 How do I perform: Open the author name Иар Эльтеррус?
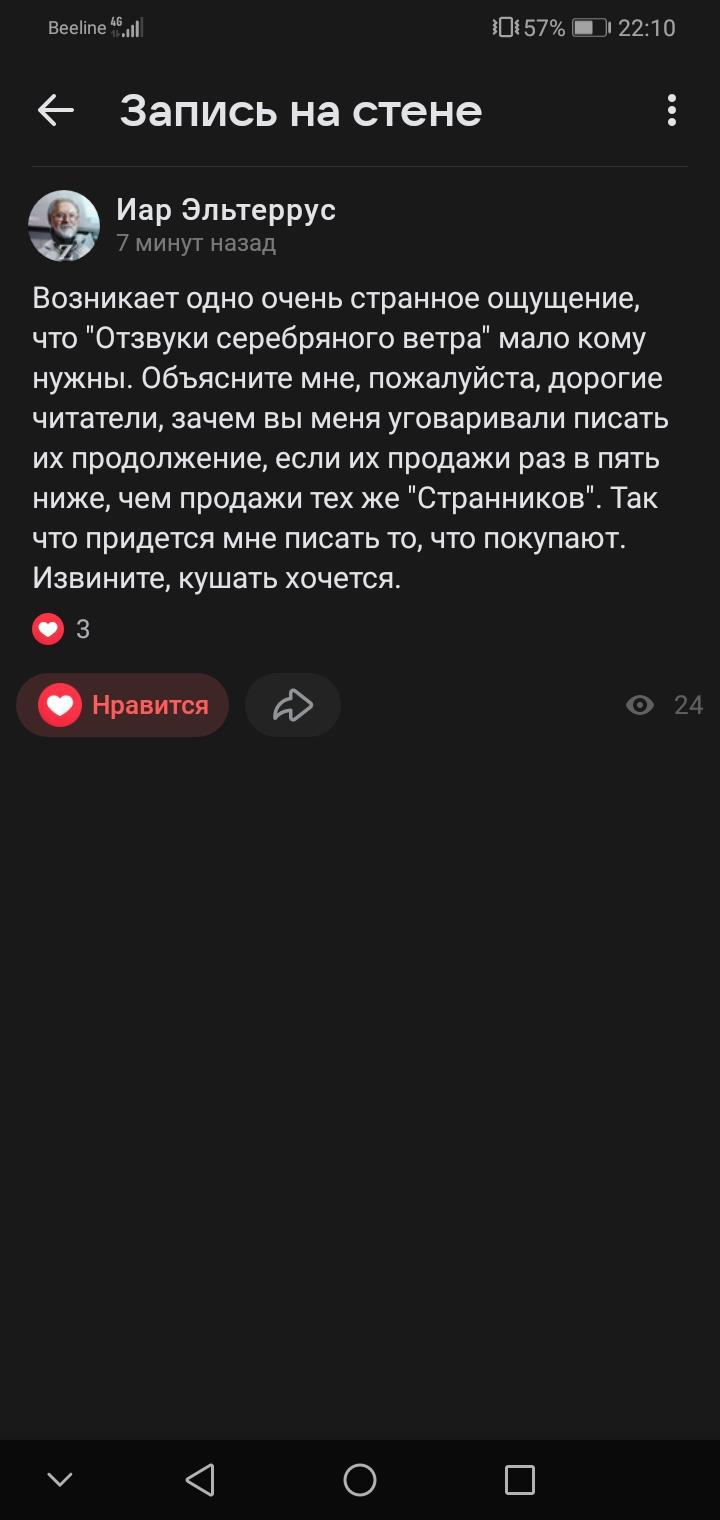tap(226, 210)
